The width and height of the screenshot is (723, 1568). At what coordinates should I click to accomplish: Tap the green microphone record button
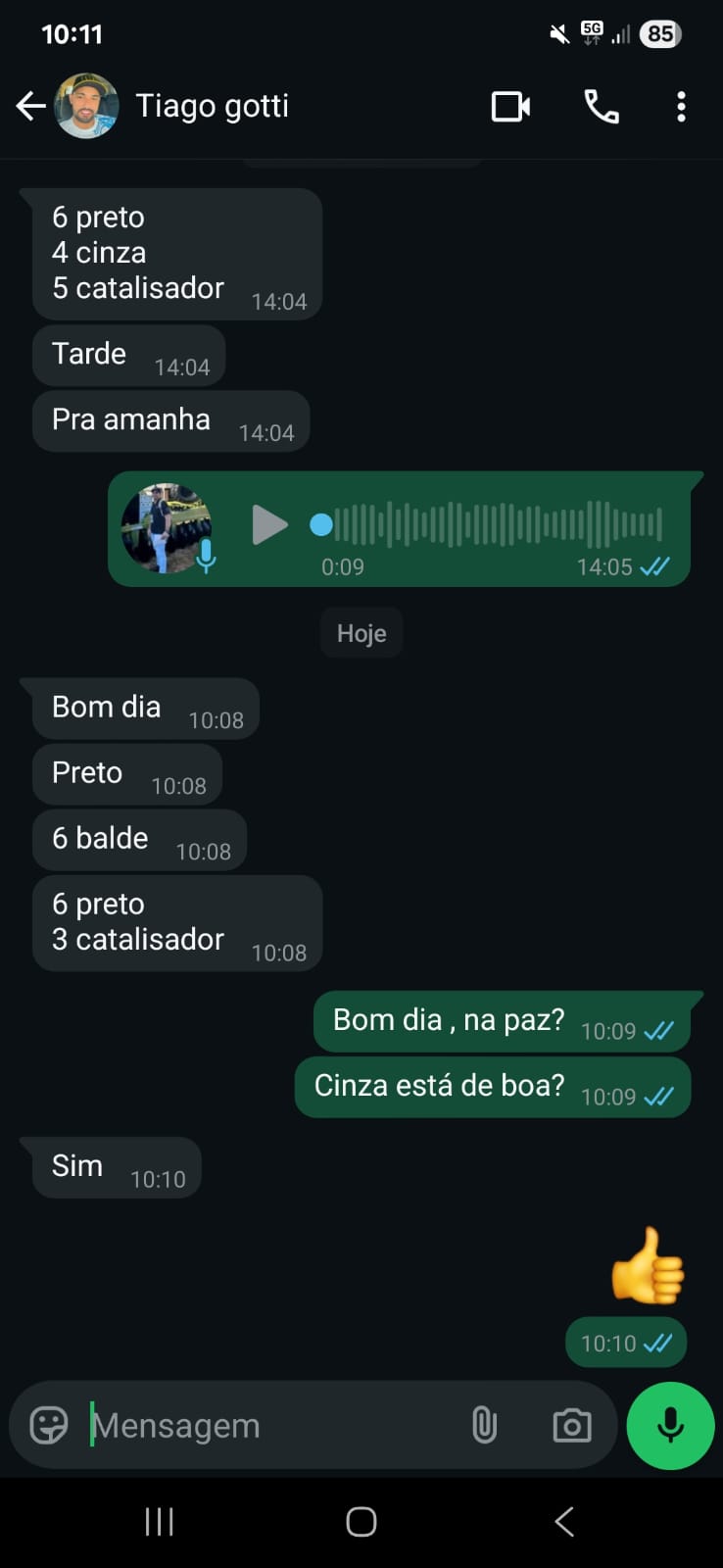[x=670, y=1425]
